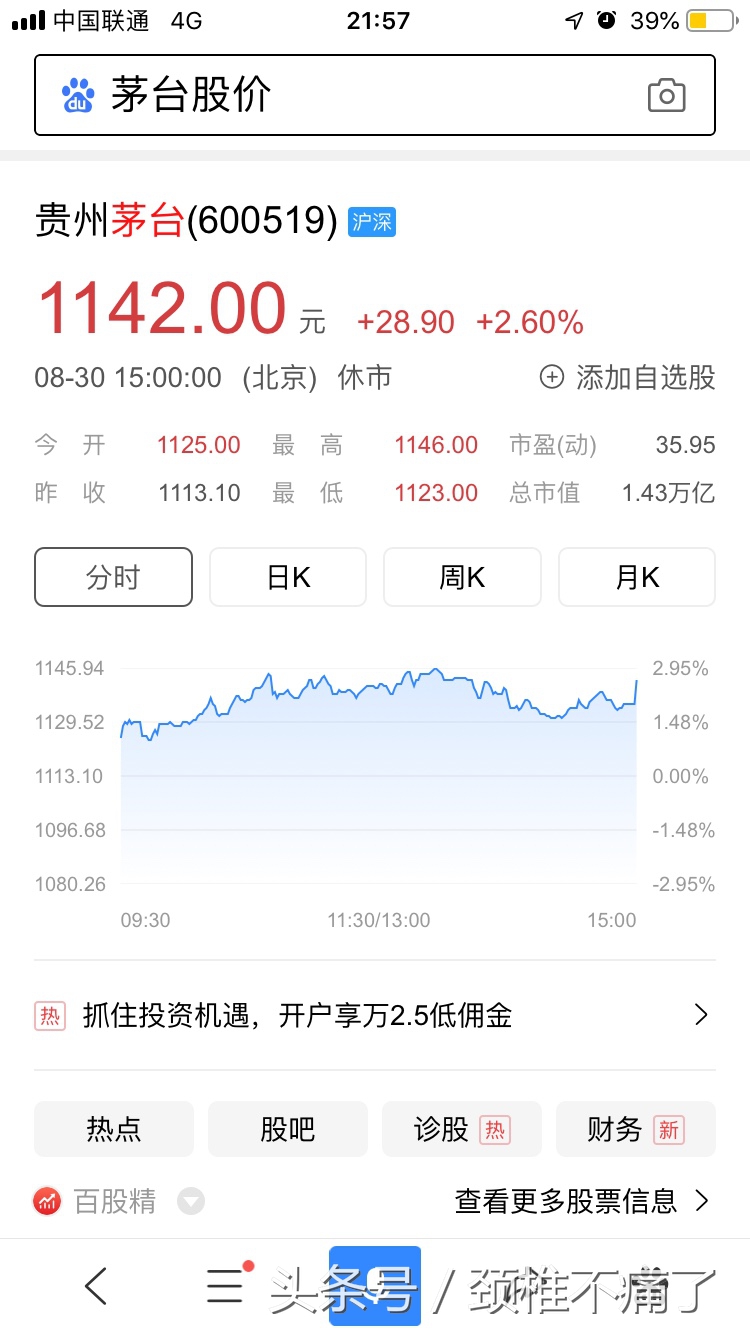Click the back arrow at bottom left

point(95,1286)
